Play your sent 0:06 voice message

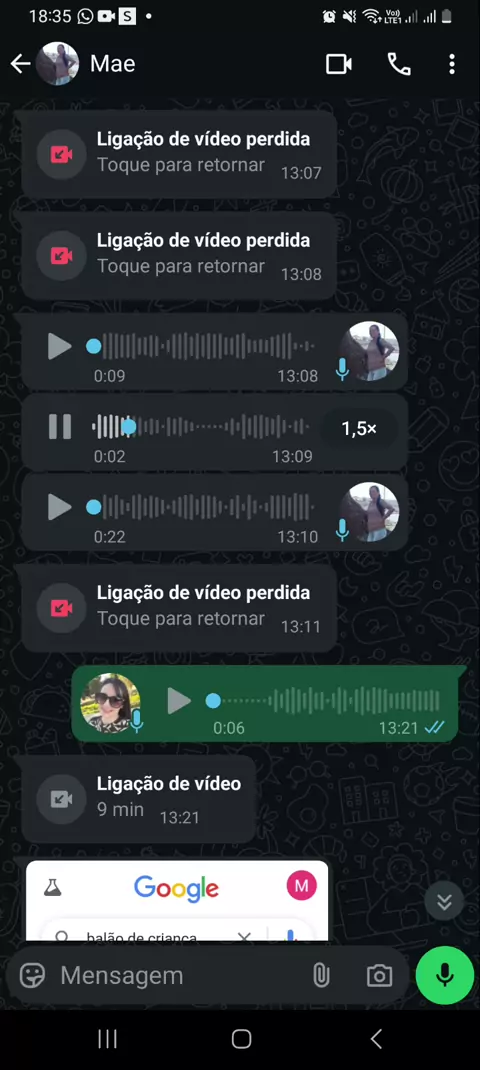179,701
